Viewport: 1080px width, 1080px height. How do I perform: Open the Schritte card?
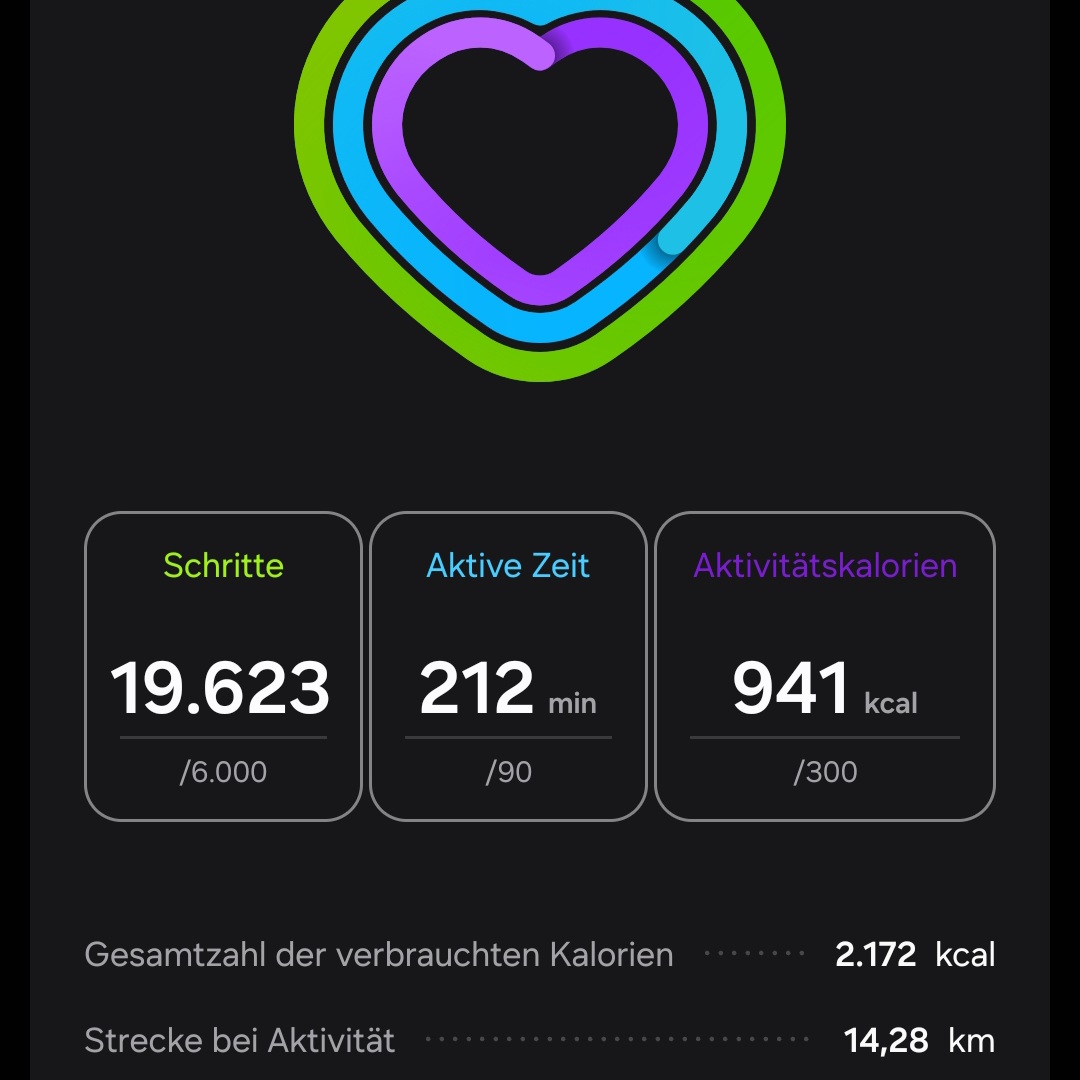click(223, 666)
